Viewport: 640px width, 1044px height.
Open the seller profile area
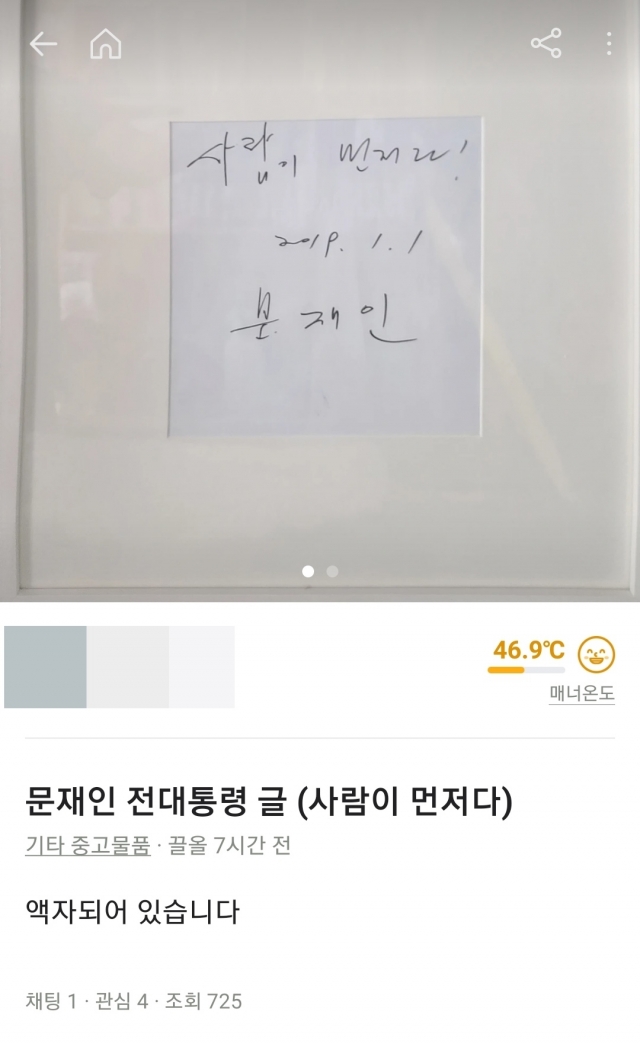point(119,667)
